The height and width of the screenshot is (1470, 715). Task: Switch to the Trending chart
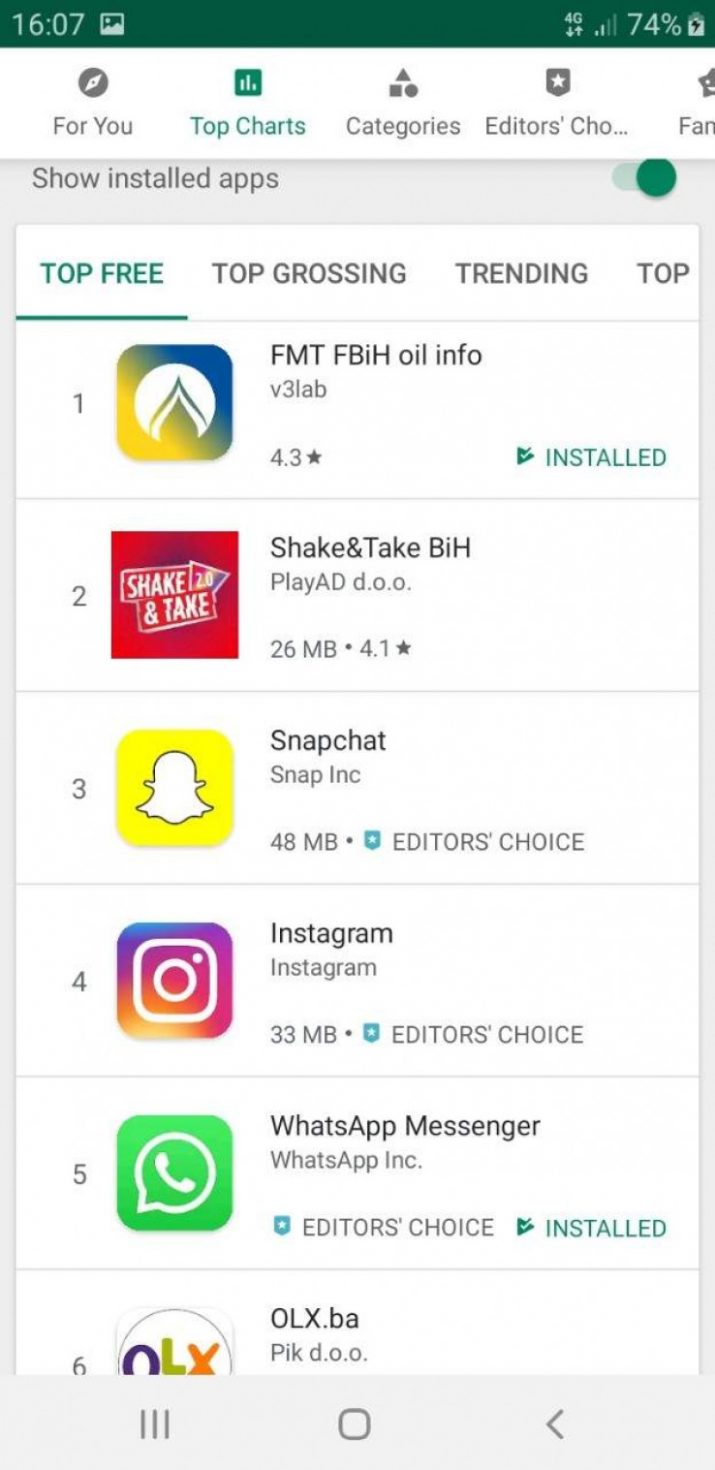click(521, 274)
